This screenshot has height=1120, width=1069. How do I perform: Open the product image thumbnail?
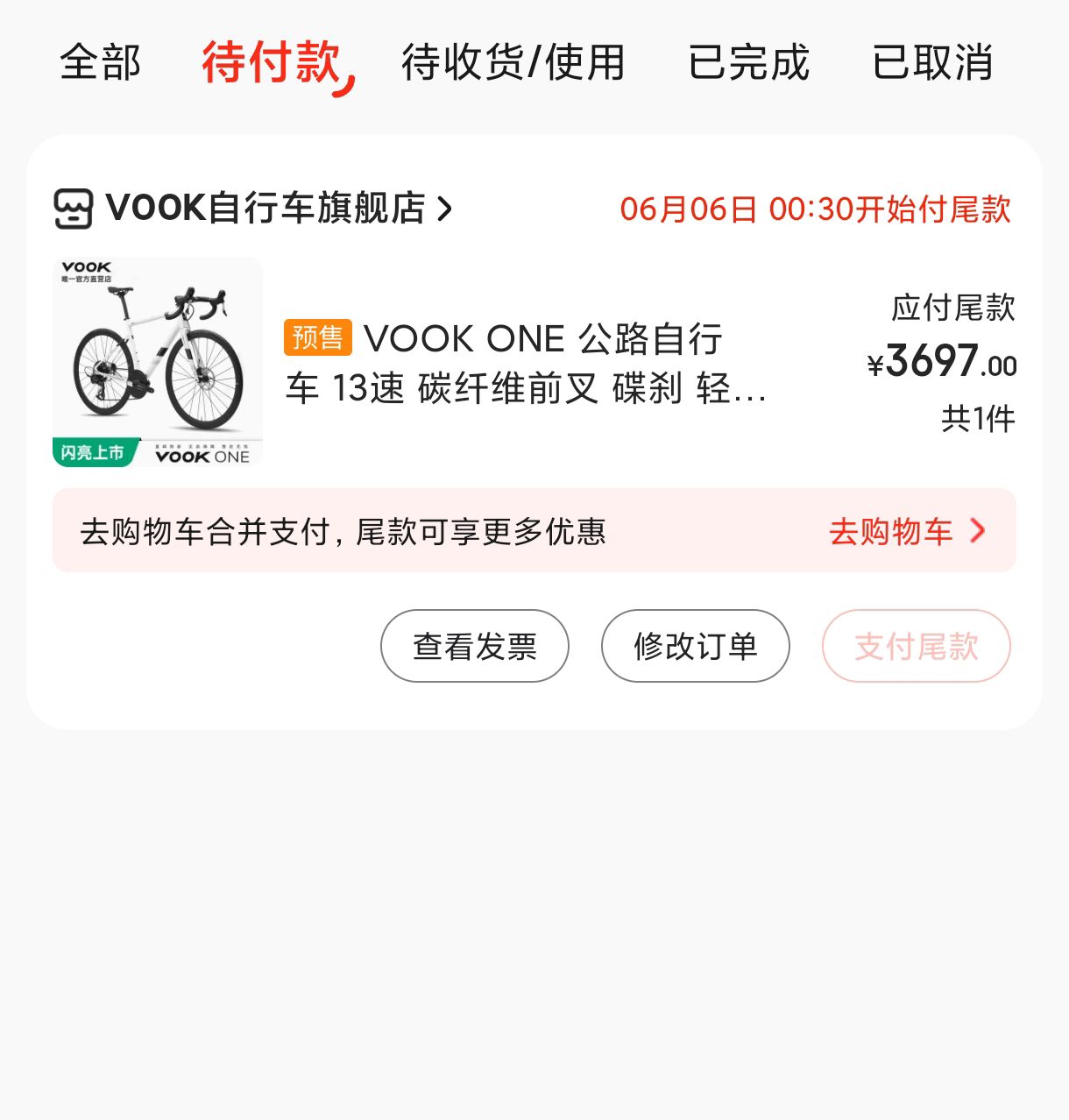[158, 360]
